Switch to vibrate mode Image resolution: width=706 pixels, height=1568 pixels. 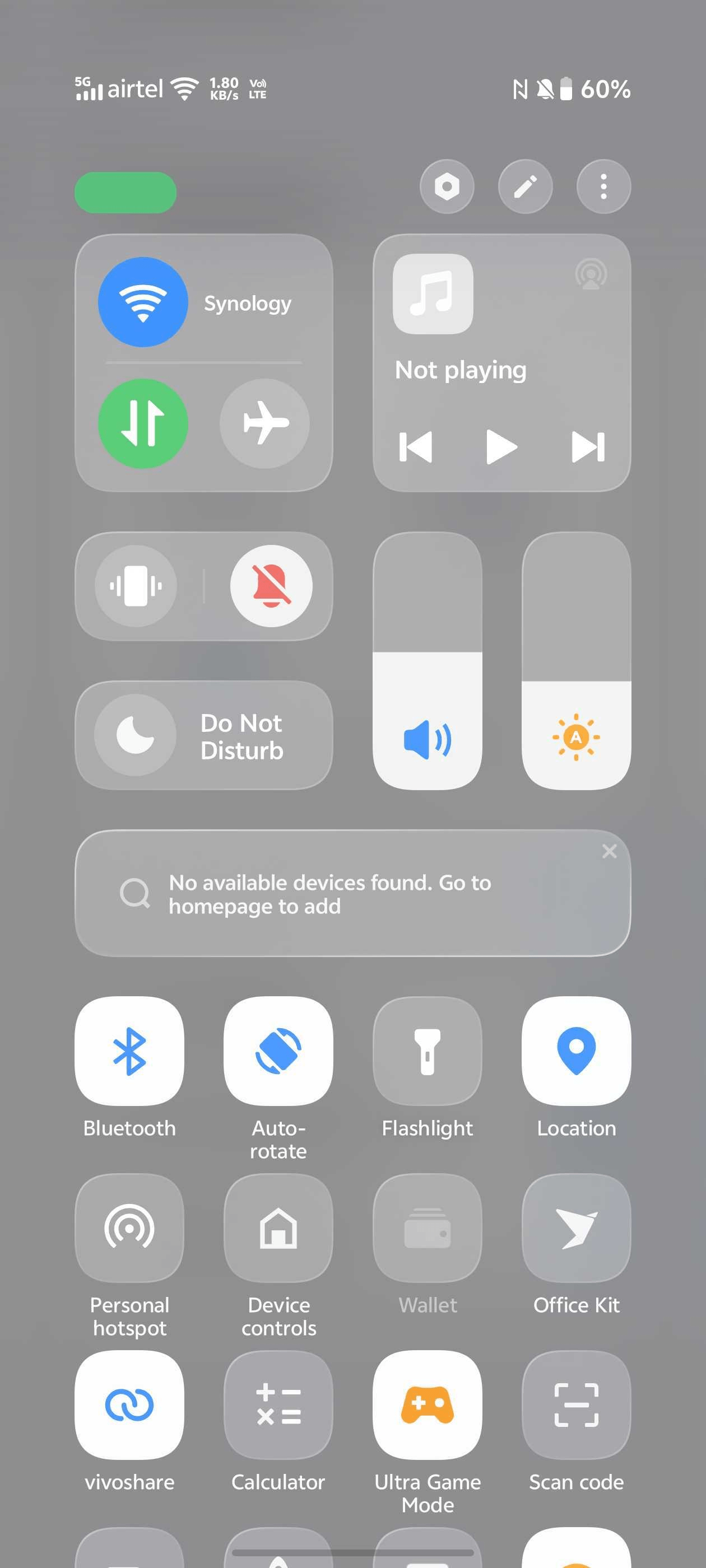coord(136,586)
